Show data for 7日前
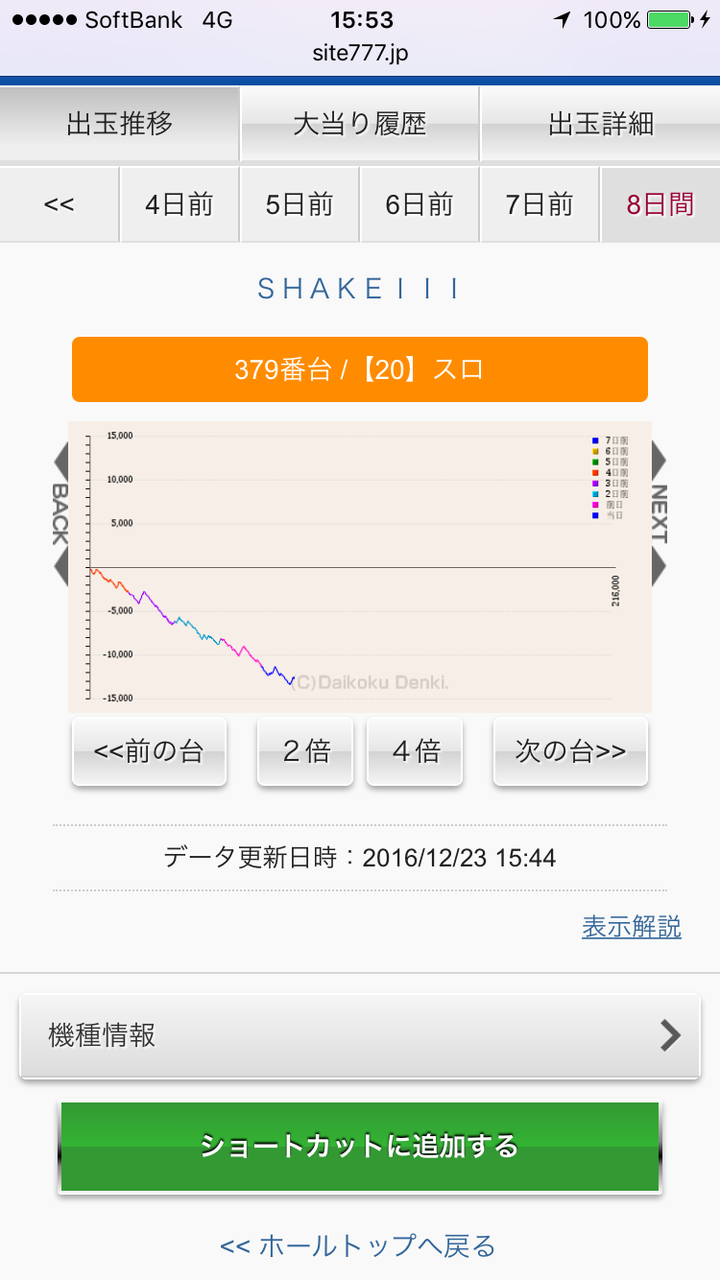Screen dimensions: 720x1280 [x=540, y=205]
